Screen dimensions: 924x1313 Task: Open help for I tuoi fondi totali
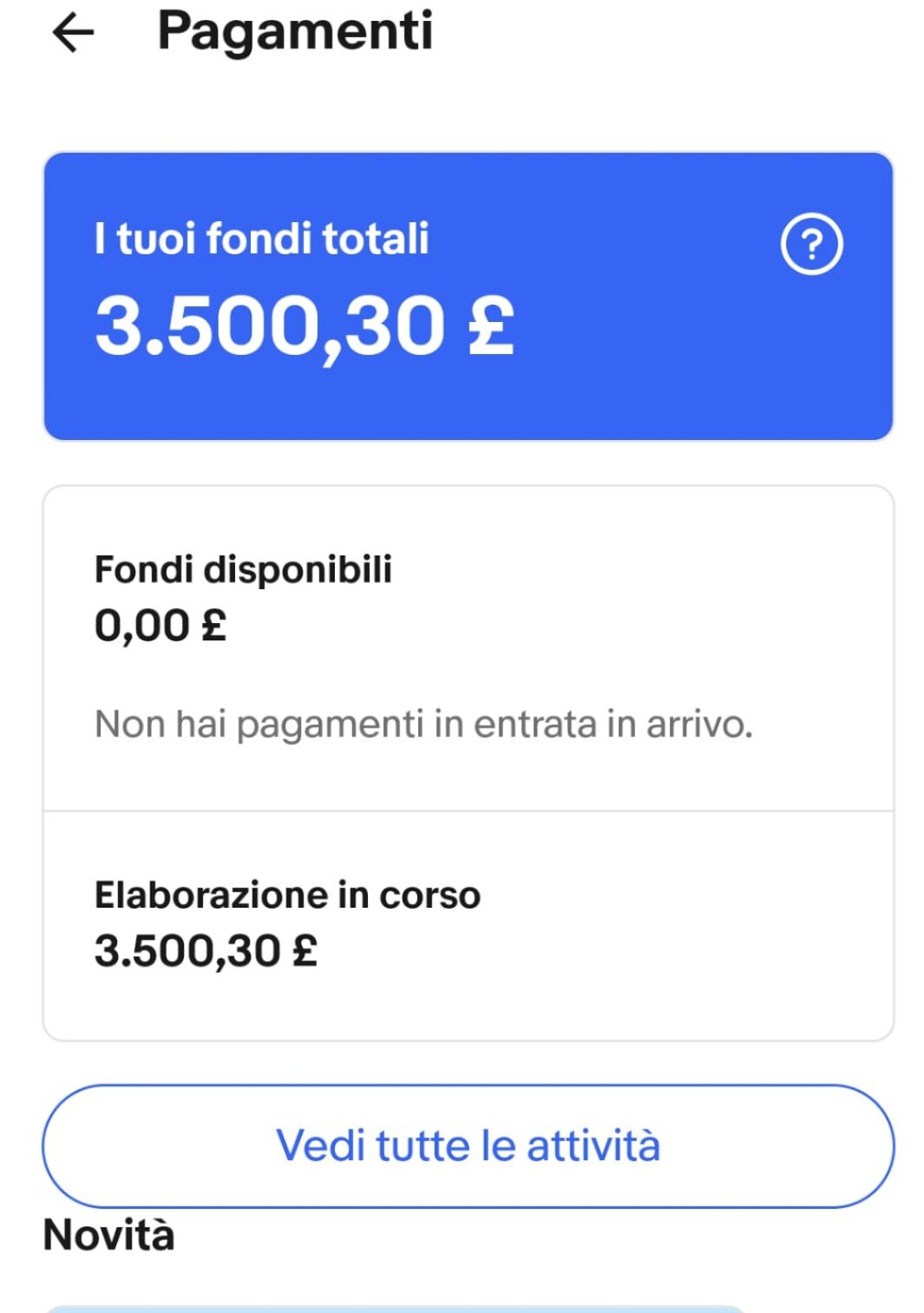[811, 245]
